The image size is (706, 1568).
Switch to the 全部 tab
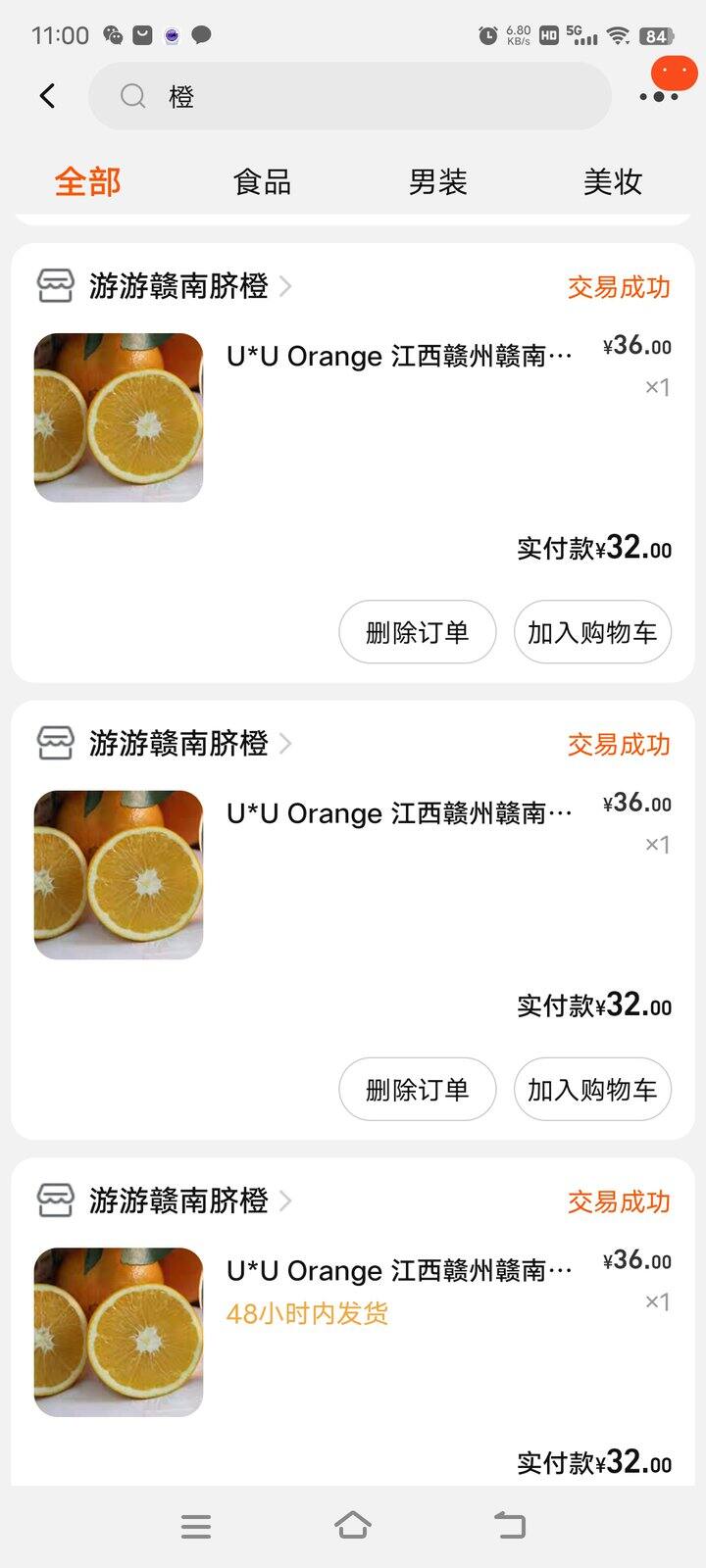(x=87, y=182)
